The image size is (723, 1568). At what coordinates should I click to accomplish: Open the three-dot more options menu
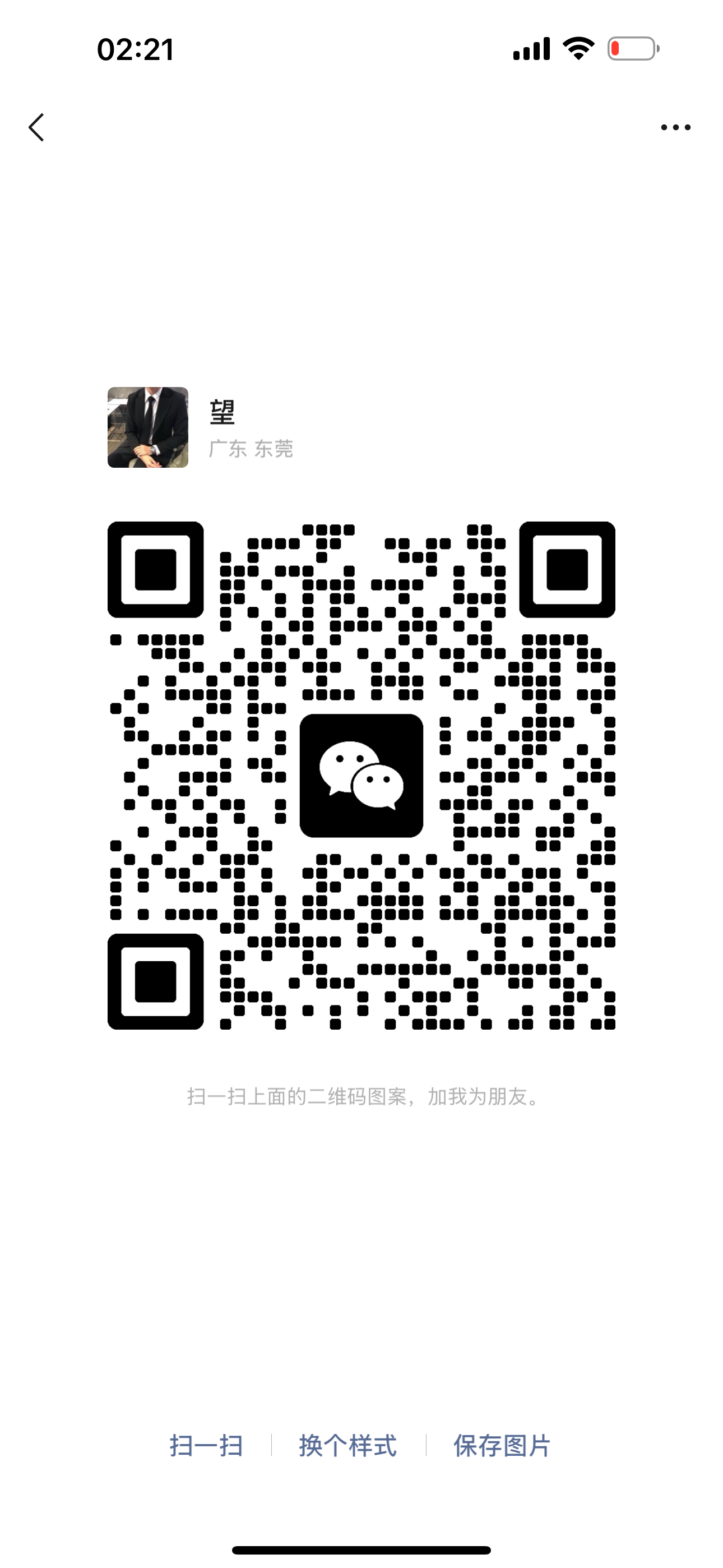click(x=675, y=127)
